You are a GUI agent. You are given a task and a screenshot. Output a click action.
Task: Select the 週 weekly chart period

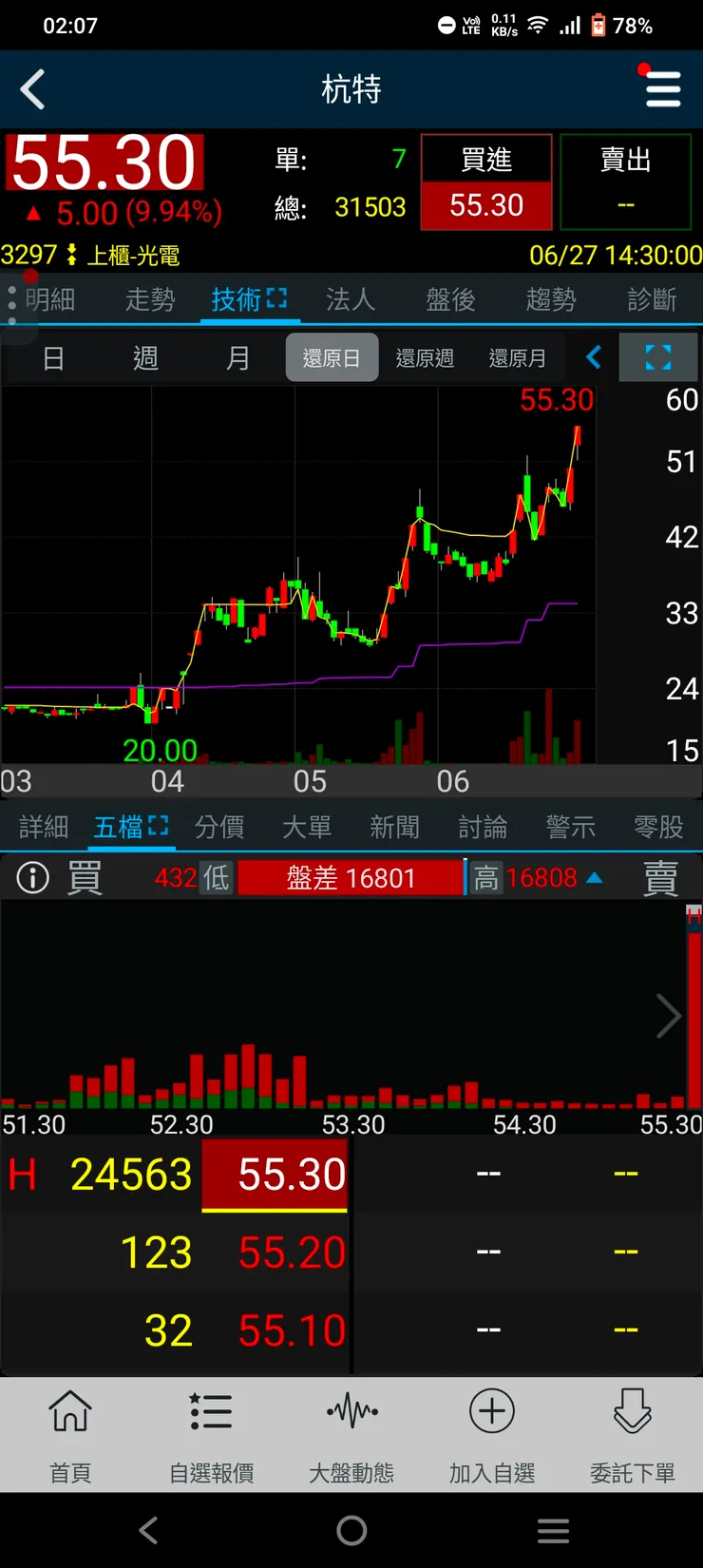pos(145,358)
